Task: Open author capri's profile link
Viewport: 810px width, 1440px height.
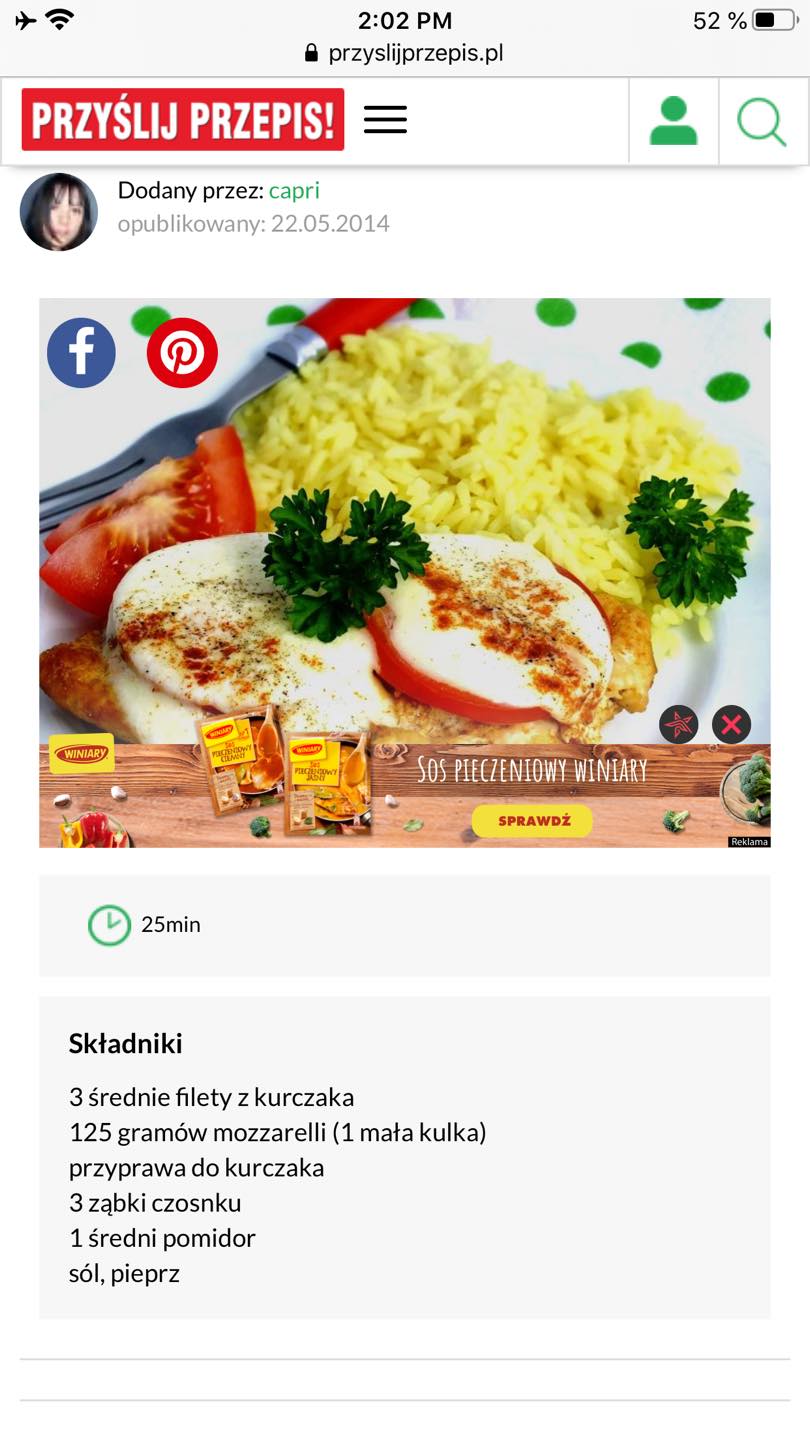Action: click(x=294, y=190)
